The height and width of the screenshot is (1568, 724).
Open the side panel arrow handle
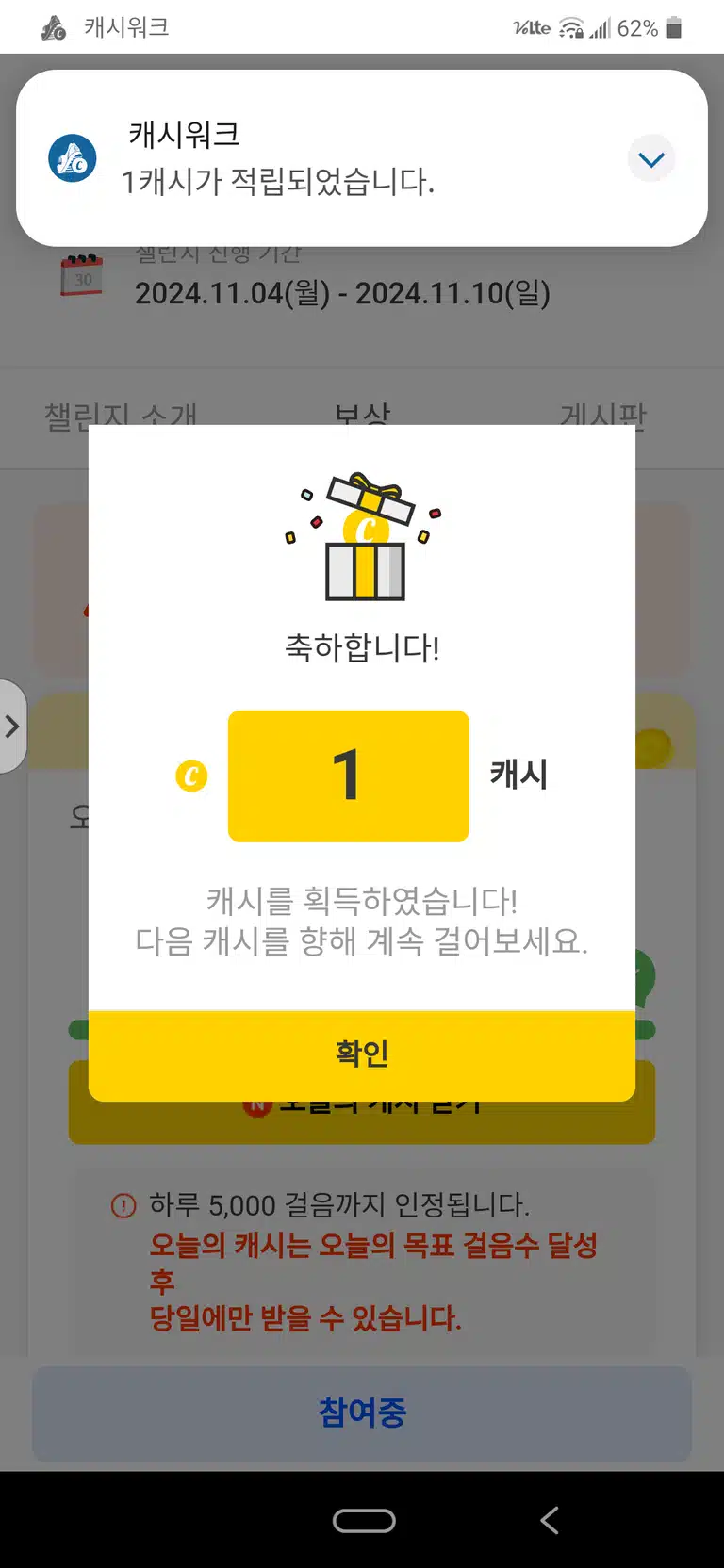tap(12, 727)
